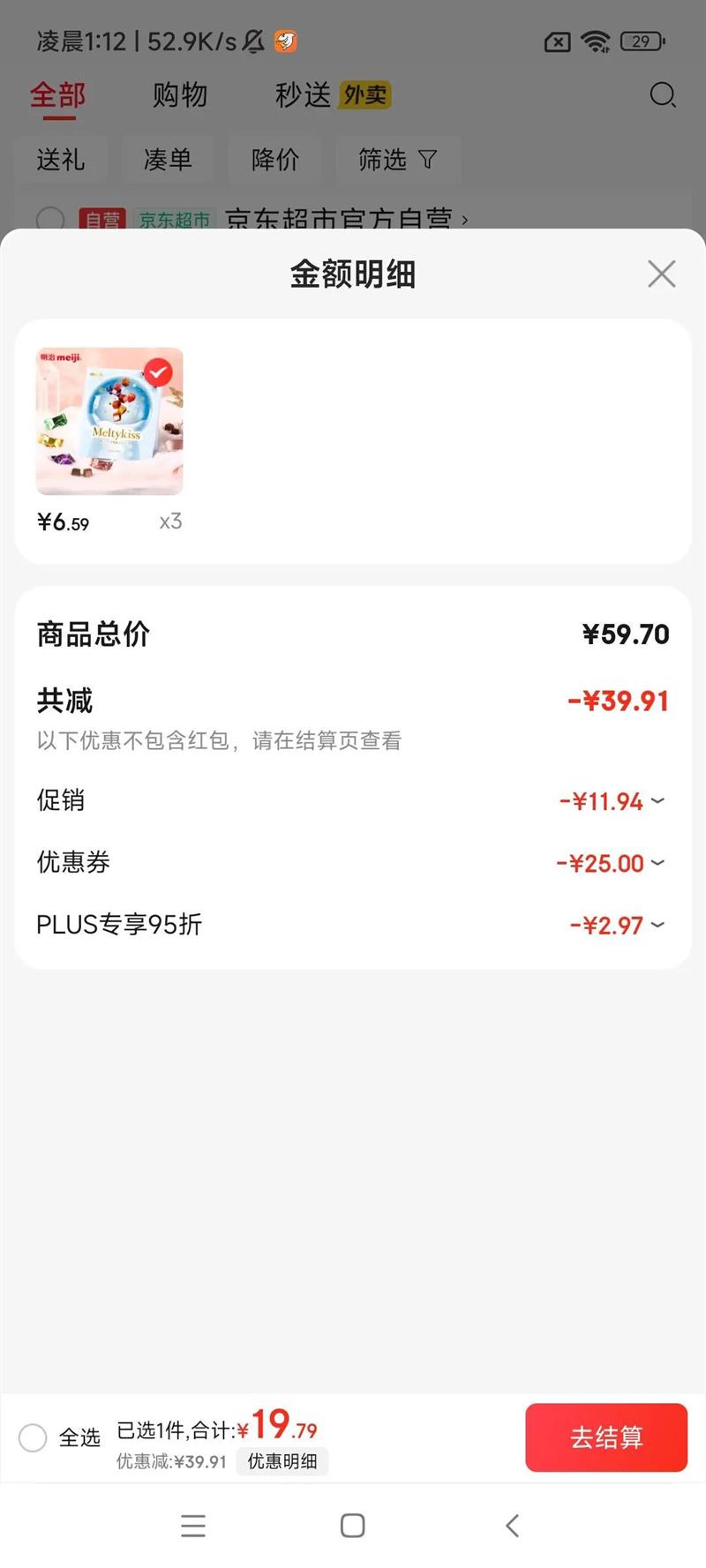Switch to the 全部 tab

58,94
